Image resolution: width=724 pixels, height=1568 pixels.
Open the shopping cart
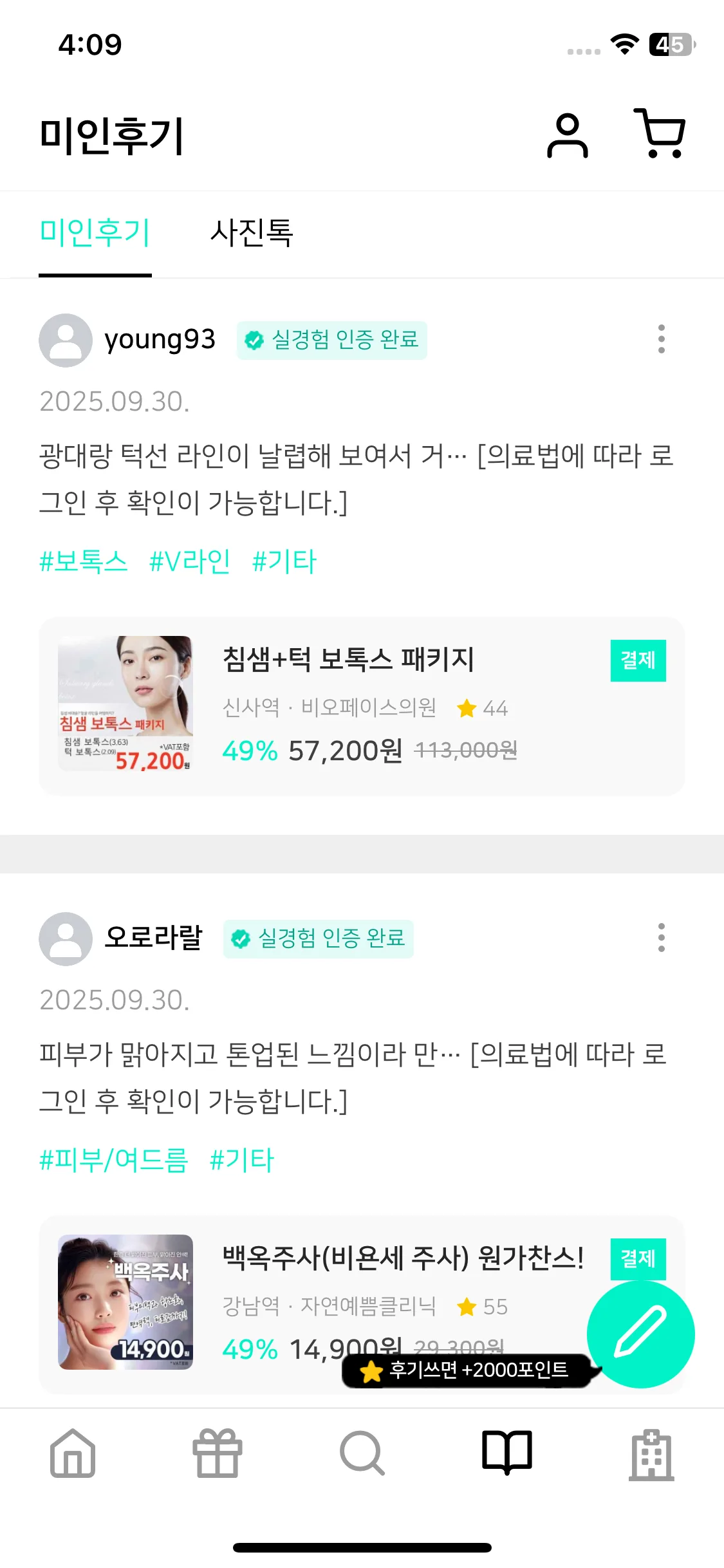[x=660, y=134]
